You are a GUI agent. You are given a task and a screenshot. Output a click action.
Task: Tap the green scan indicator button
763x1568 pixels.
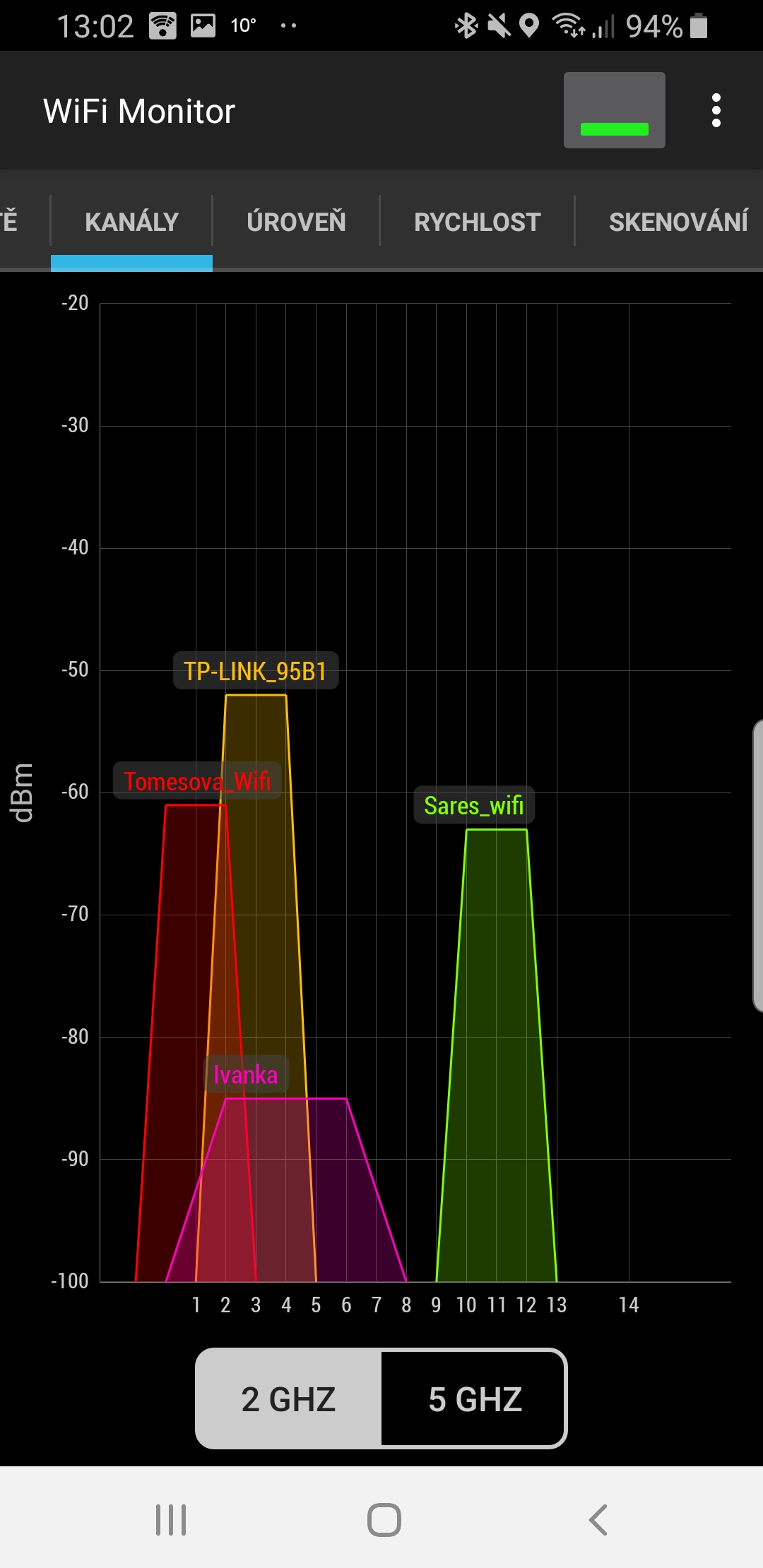tap(614, 111)
